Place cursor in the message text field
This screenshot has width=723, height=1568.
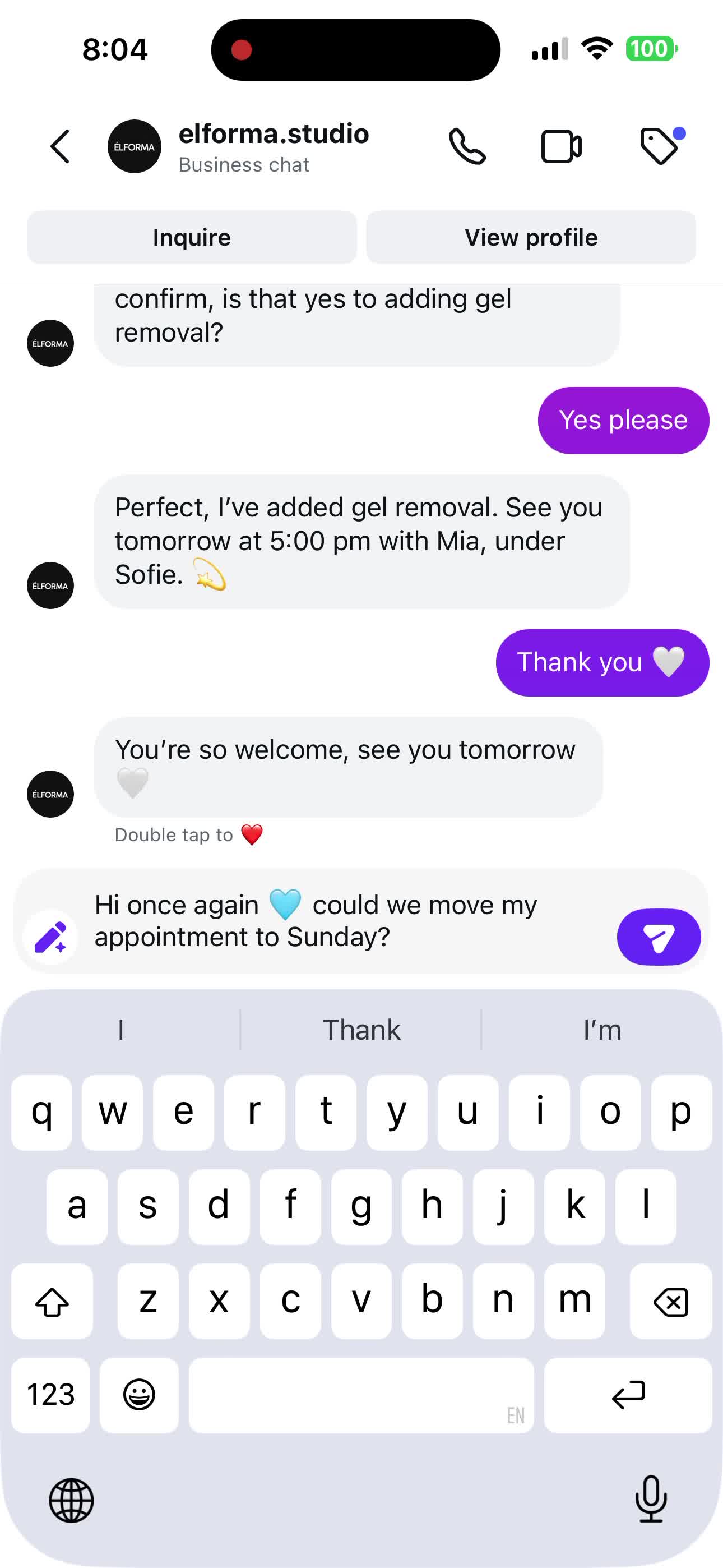341,921
